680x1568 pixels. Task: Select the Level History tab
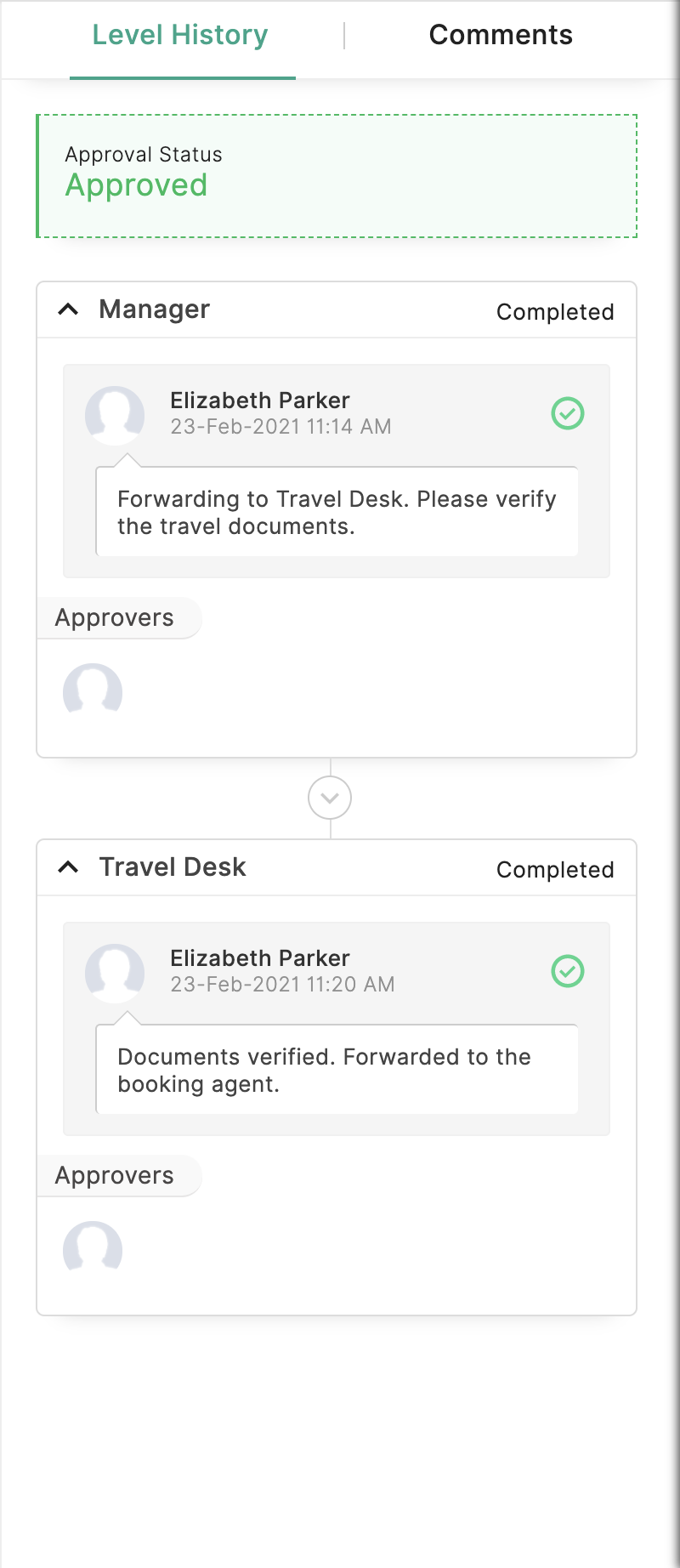[x=180, y=35]
